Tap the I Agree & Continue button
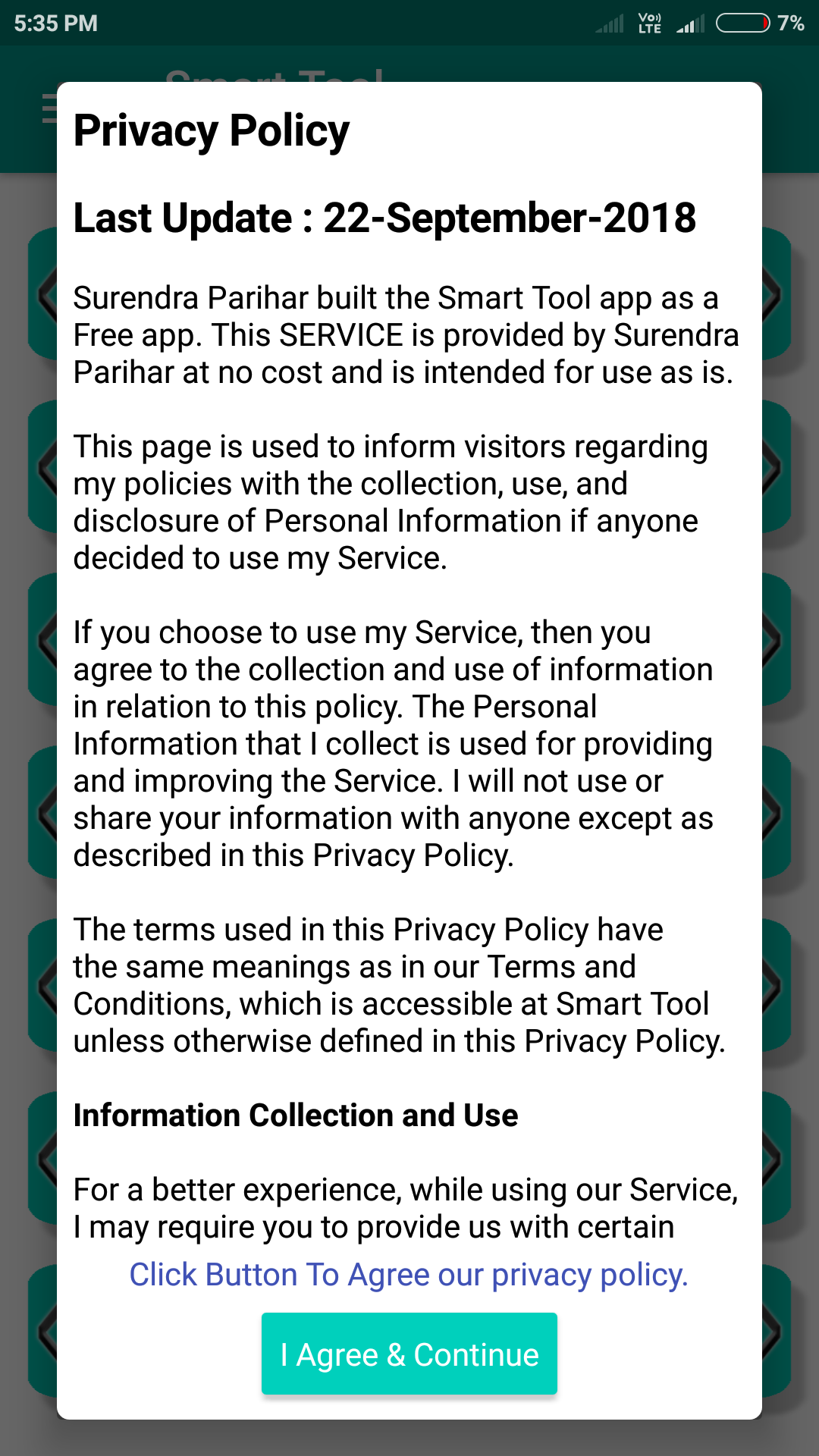The width and height of the screenshot is (819, 1456). pyautogui.click(x=409, y=1354)
